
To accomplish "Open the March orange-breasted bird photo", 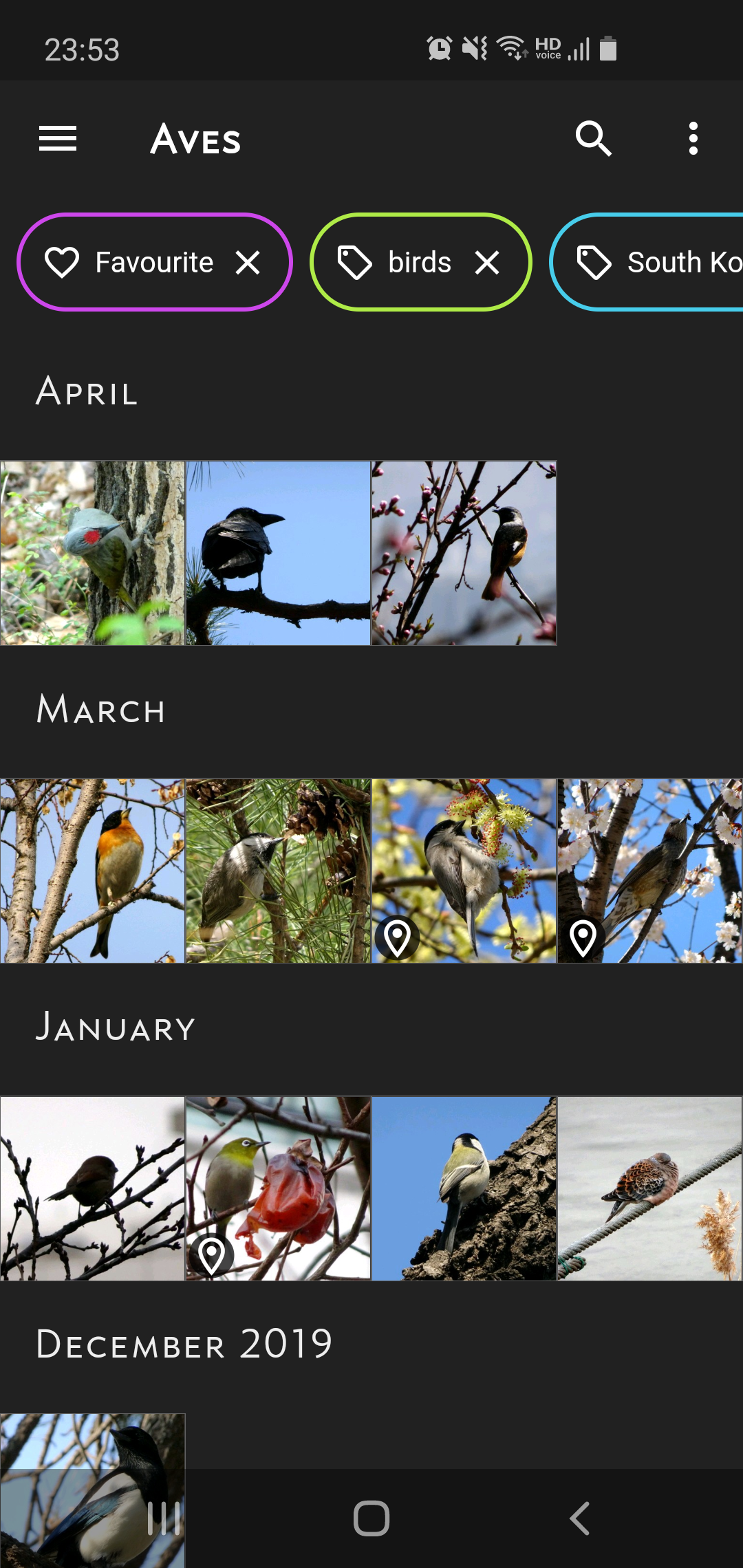I will (93, 871).
